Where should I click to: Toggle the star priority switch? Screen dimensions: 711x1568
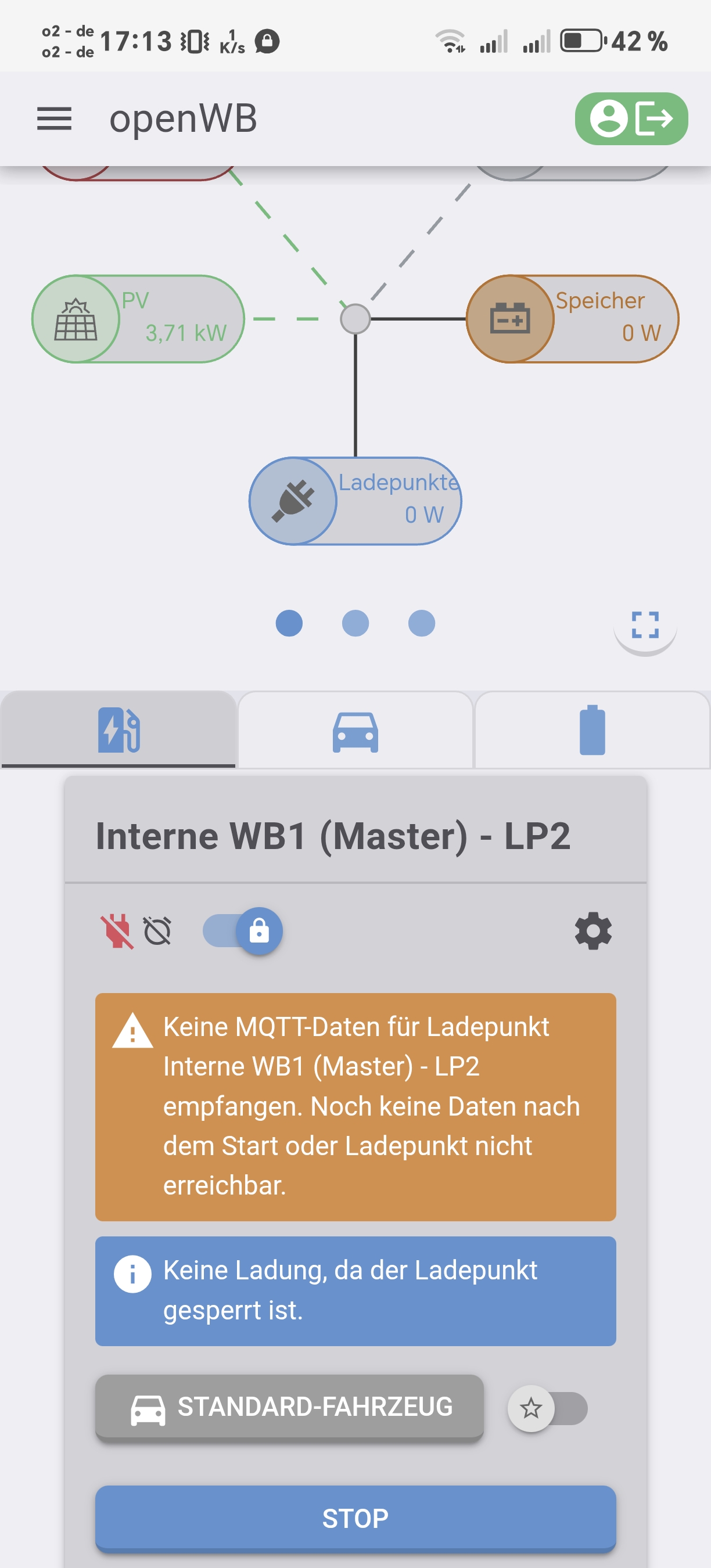point(547,1408)
